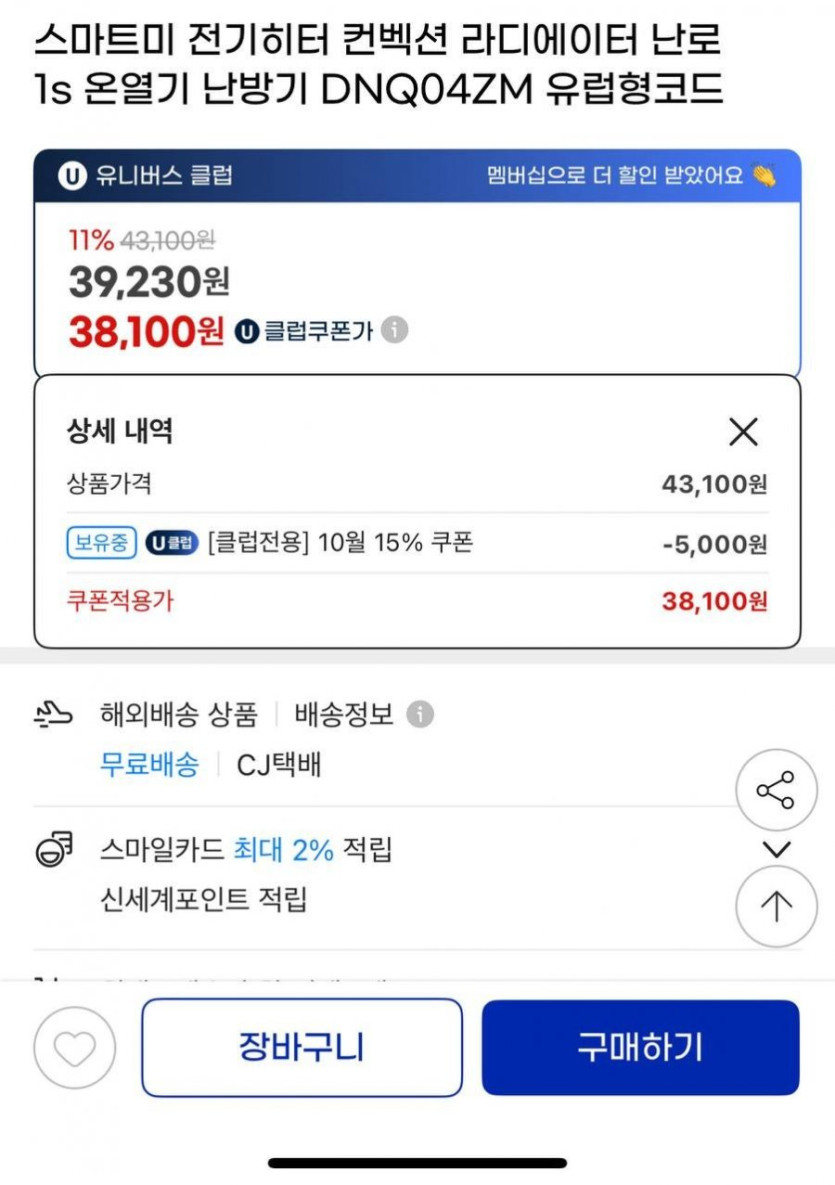Close the 상세 내역 price breakdown
The width and height of the screenshot is (835, 1185).
tap(743, 432)
